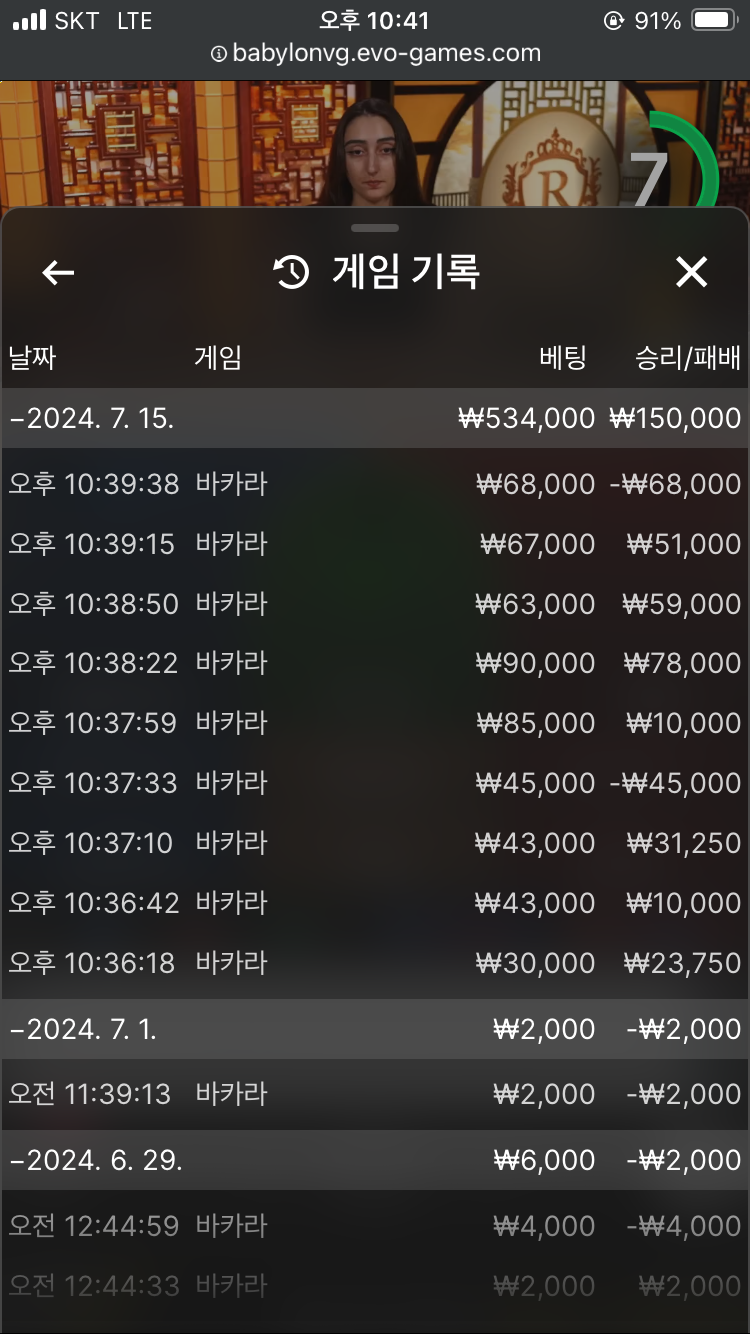Select the 오후 10:37:10 바카라 entry
Viewport: 750px width, 1334px height.
[375, 843]
